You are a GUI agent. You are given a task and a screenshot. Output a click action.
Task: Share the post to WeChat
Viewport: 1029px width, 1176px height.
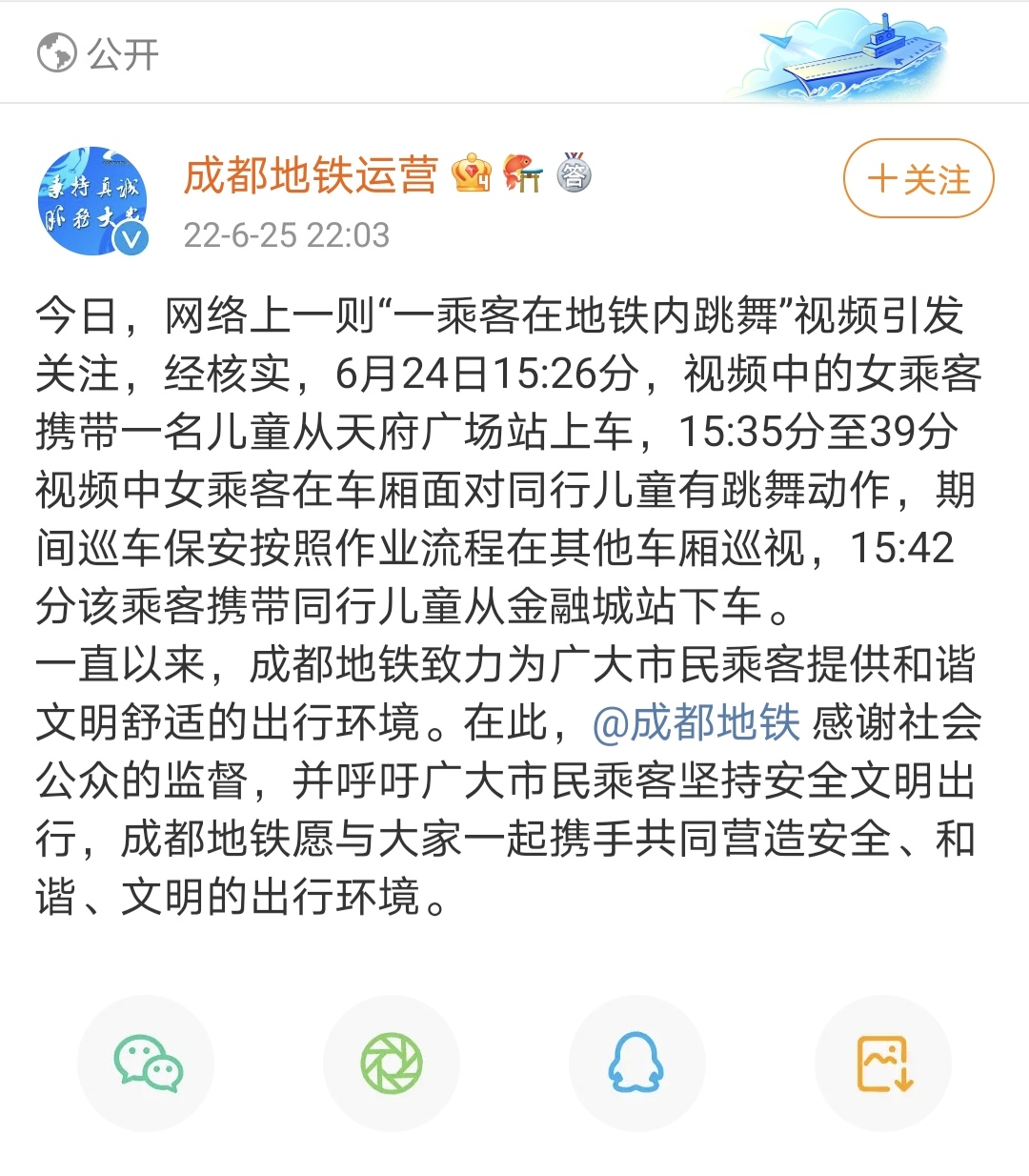[x=147, y=1063]
